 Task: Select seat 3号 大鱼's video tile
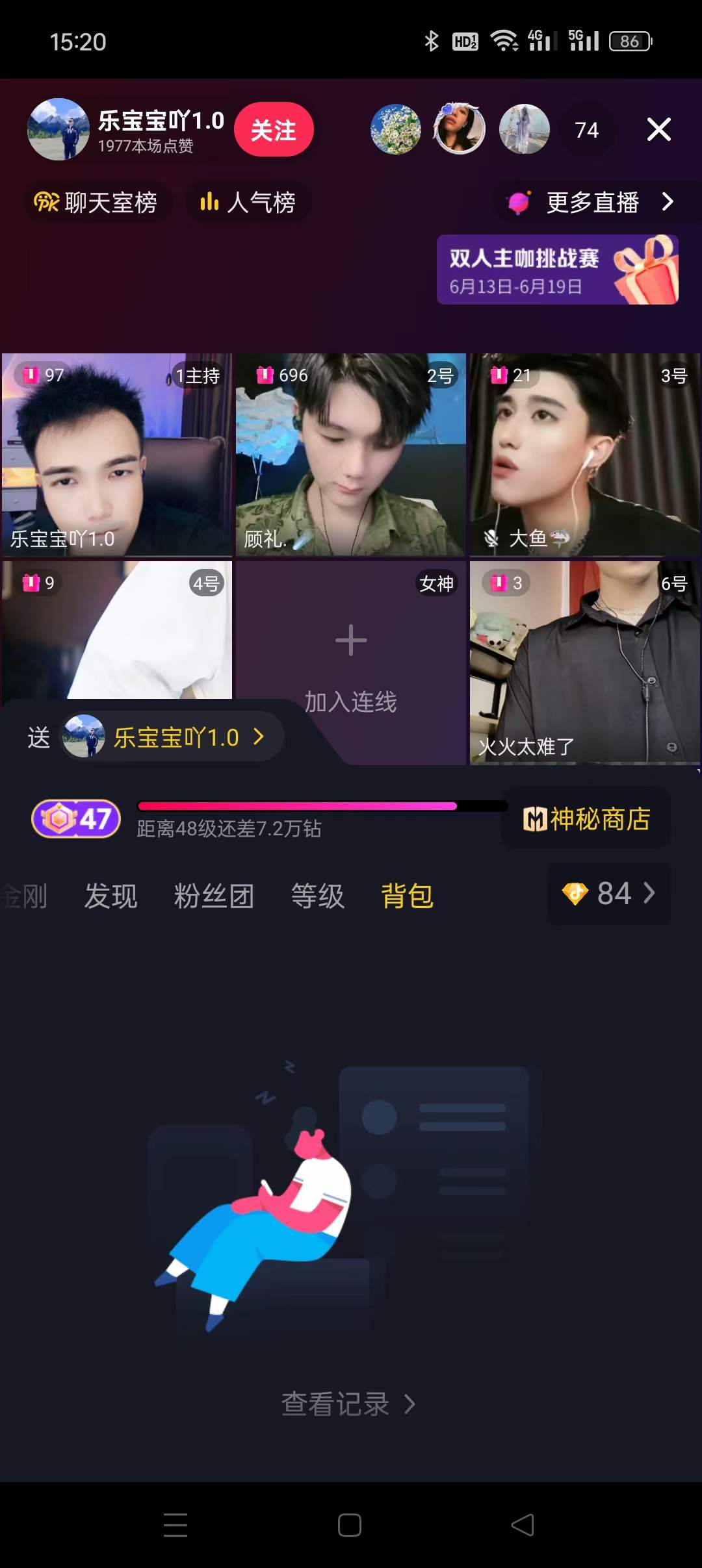[584, 455]
